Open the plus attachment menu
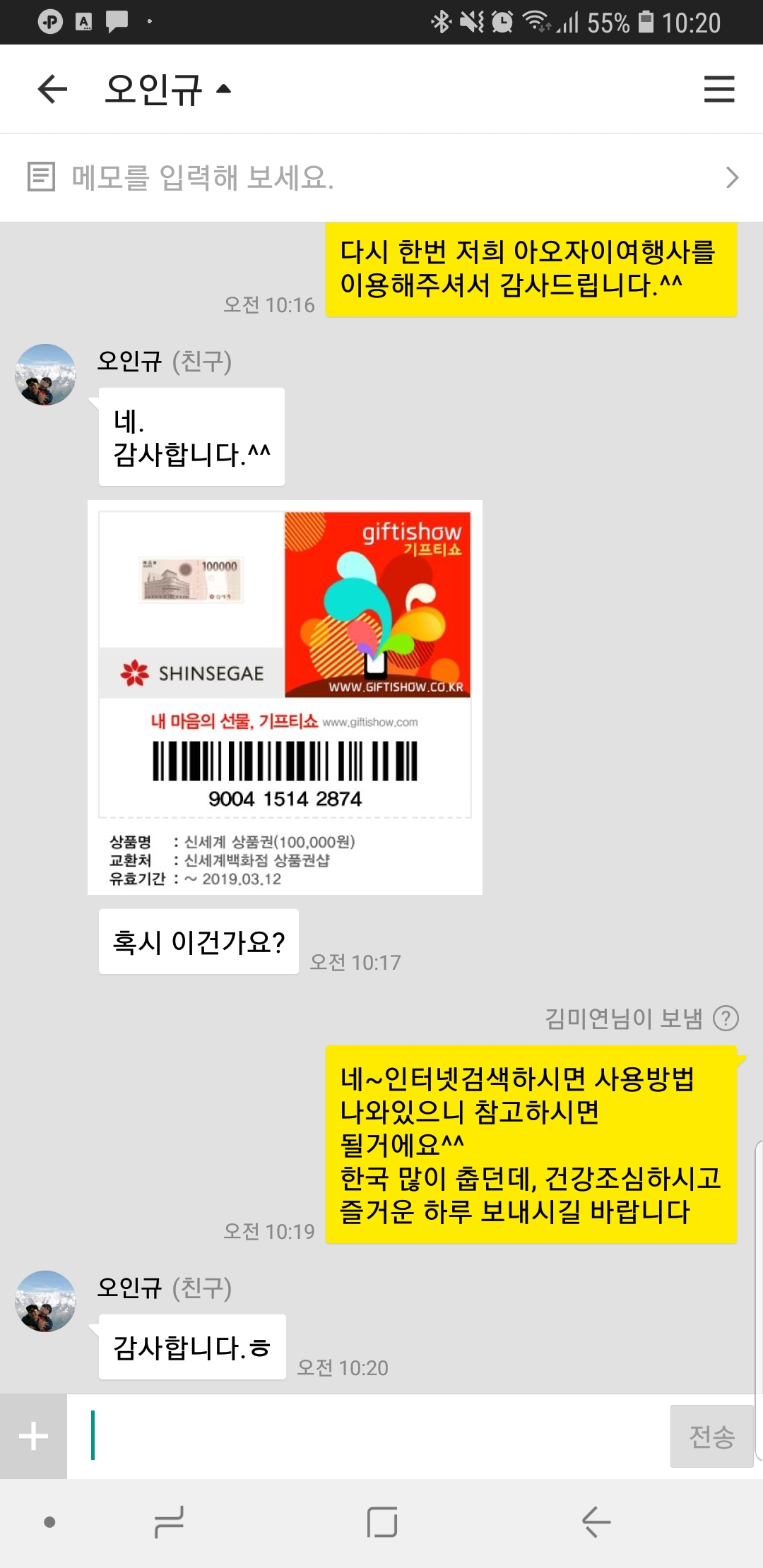 pos(33,1436)
